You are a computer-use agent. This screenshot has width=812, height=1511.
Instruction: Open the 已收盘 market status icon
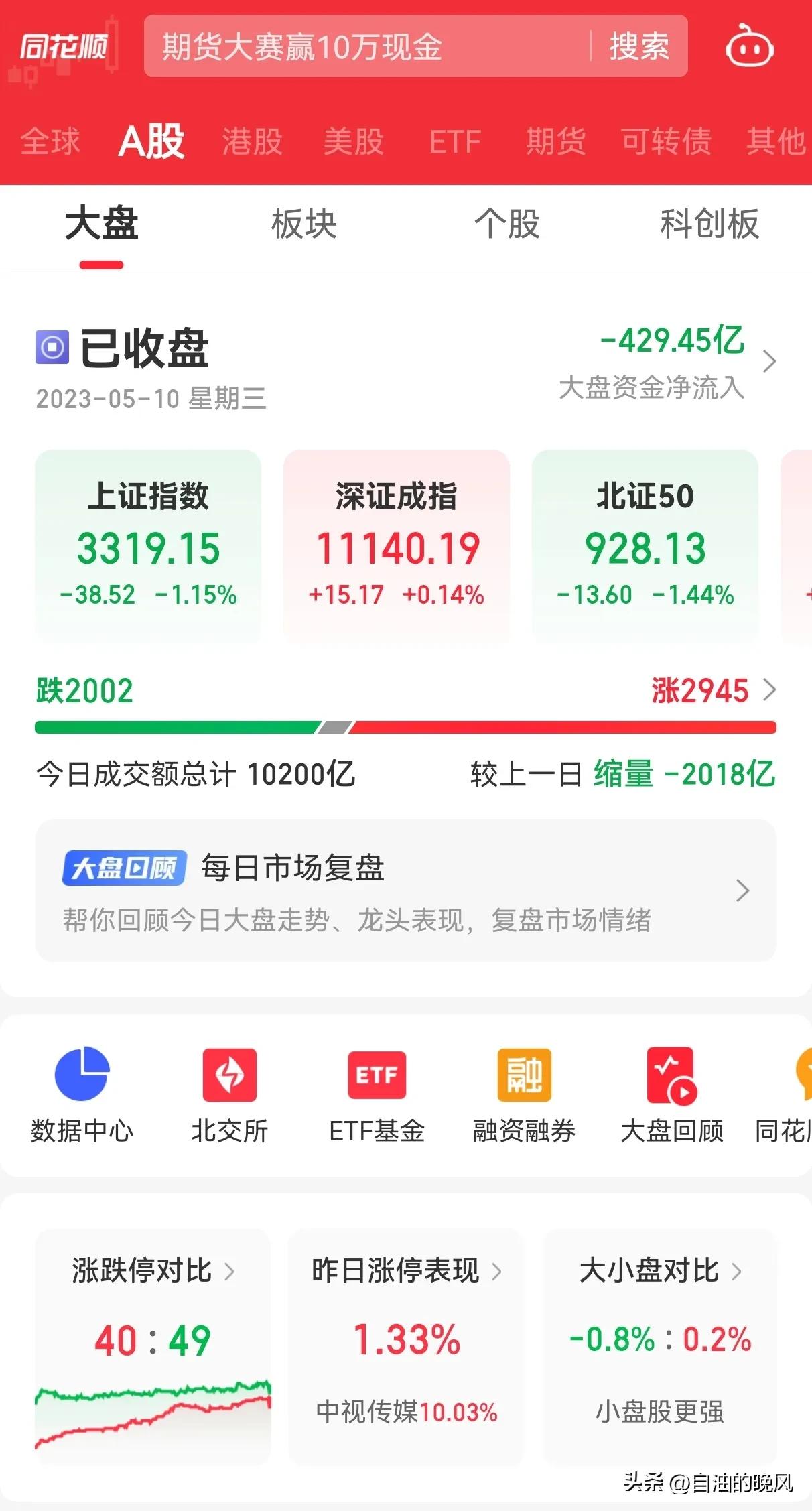(x=51, y=348)
